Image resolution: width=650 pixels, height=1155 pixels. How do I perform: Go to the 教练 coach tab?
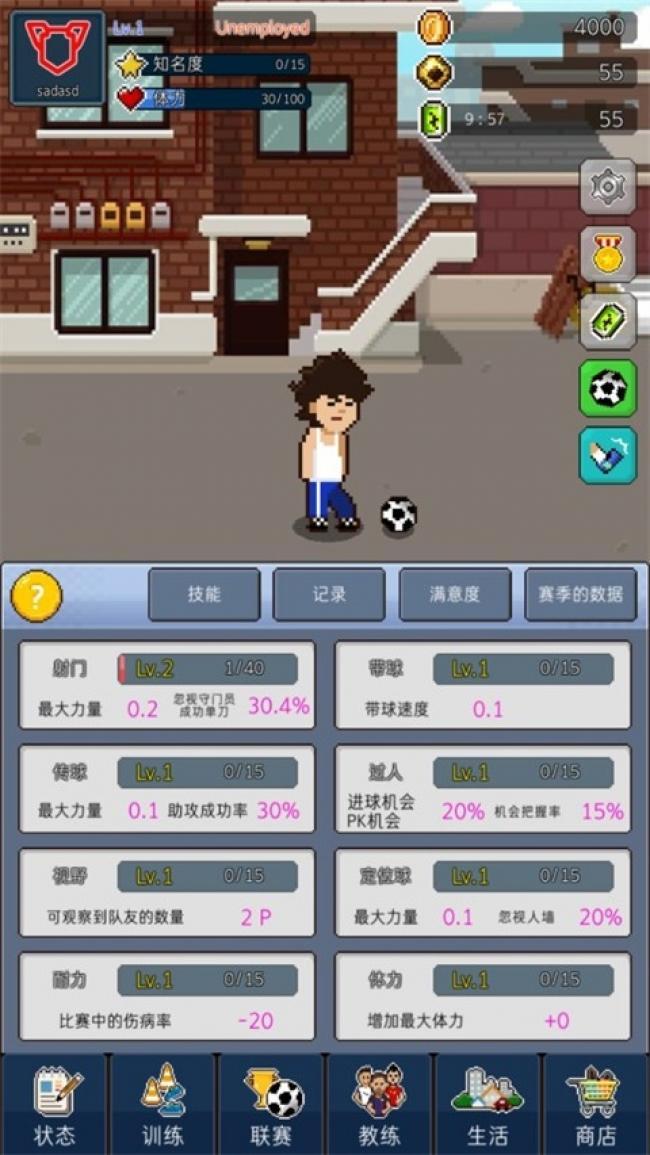(379, 1104)
